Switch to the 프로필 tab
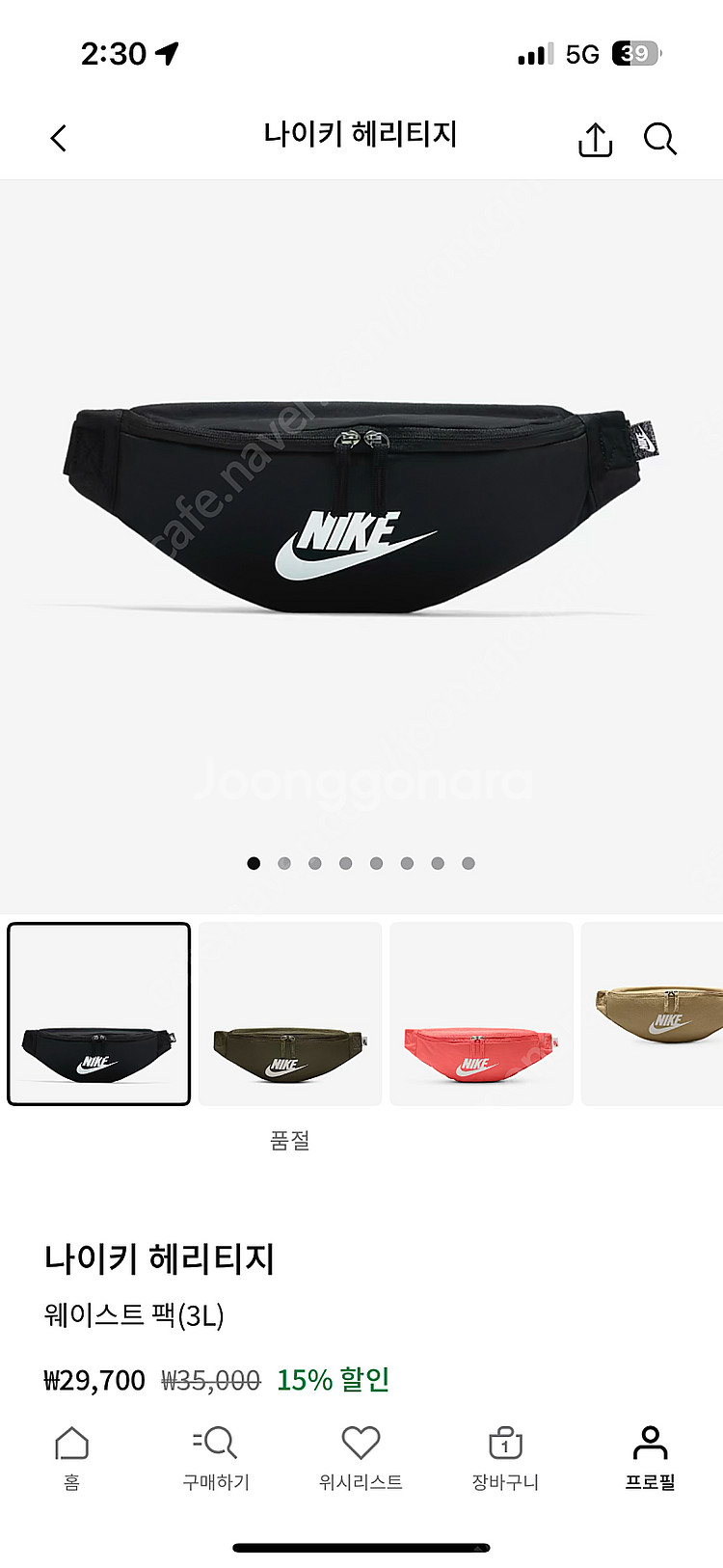 click(650, 1458)
